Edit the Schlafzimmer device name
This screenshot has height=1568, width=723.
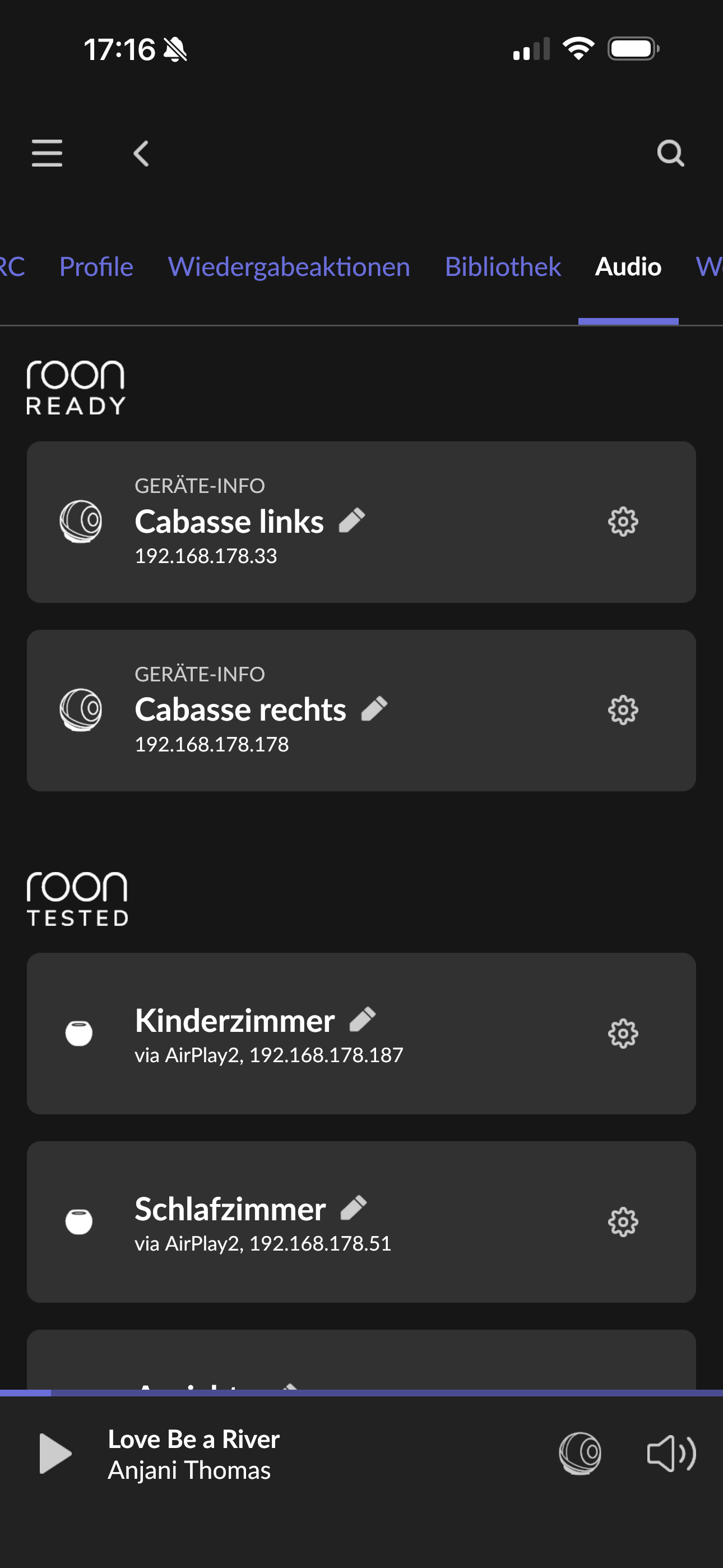354,1209
